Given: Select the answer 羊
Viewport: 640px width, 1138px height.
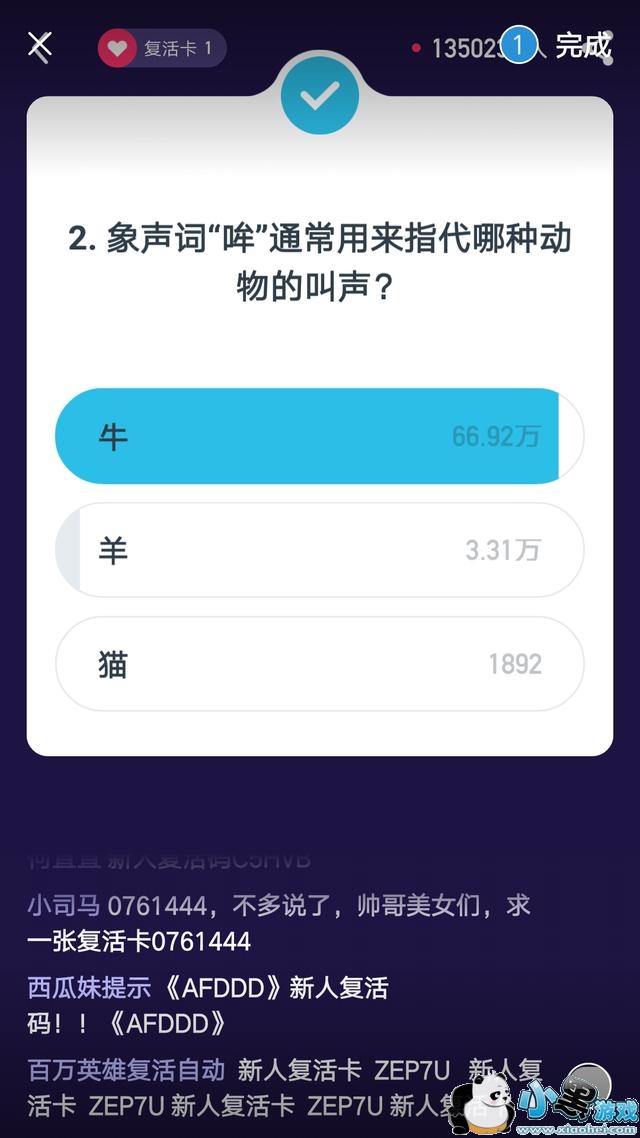Looking at the screenshot, I should coord(318,550).
